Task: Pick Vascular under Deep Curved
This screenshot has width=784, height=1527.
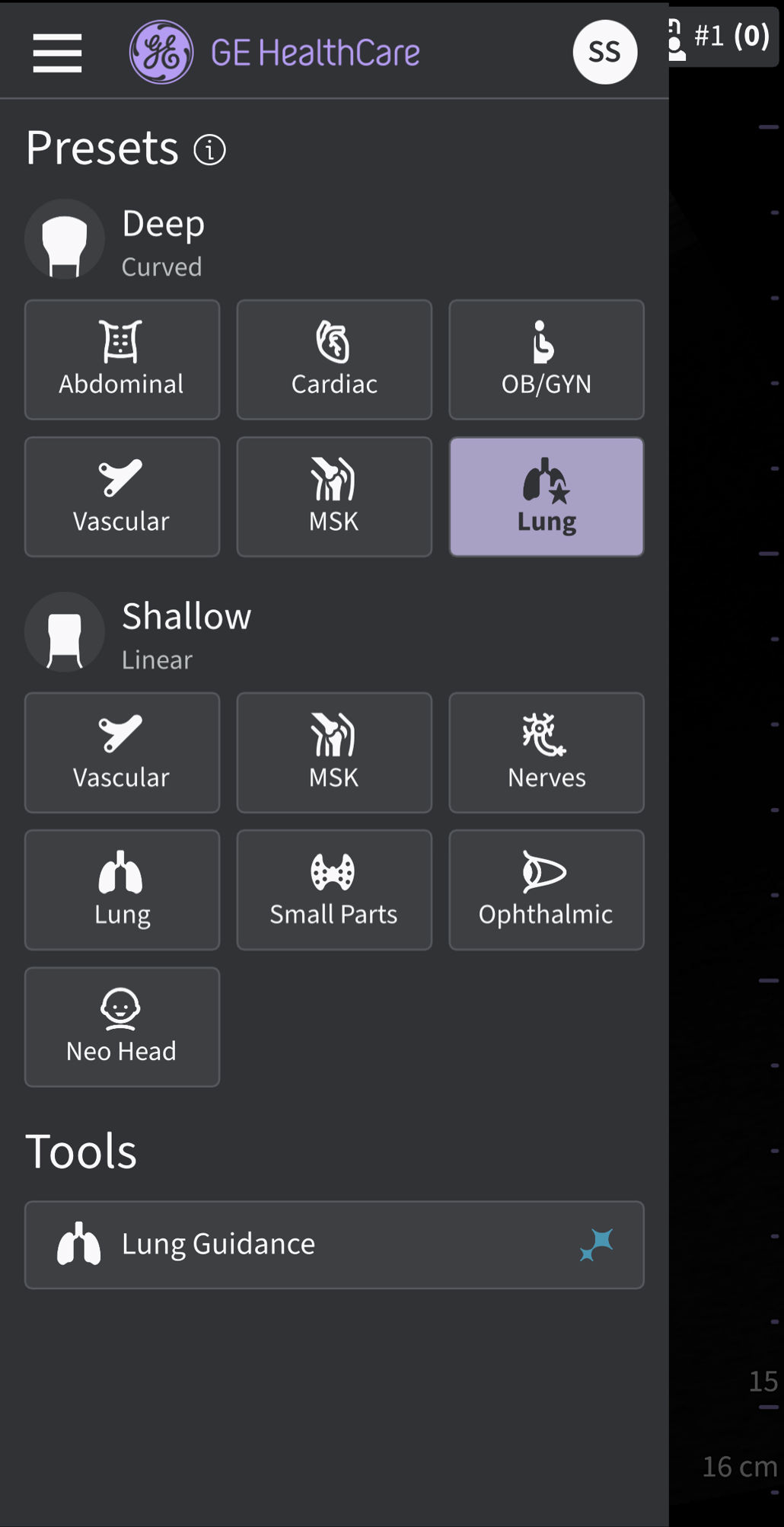Action: (x=122, y=497)
